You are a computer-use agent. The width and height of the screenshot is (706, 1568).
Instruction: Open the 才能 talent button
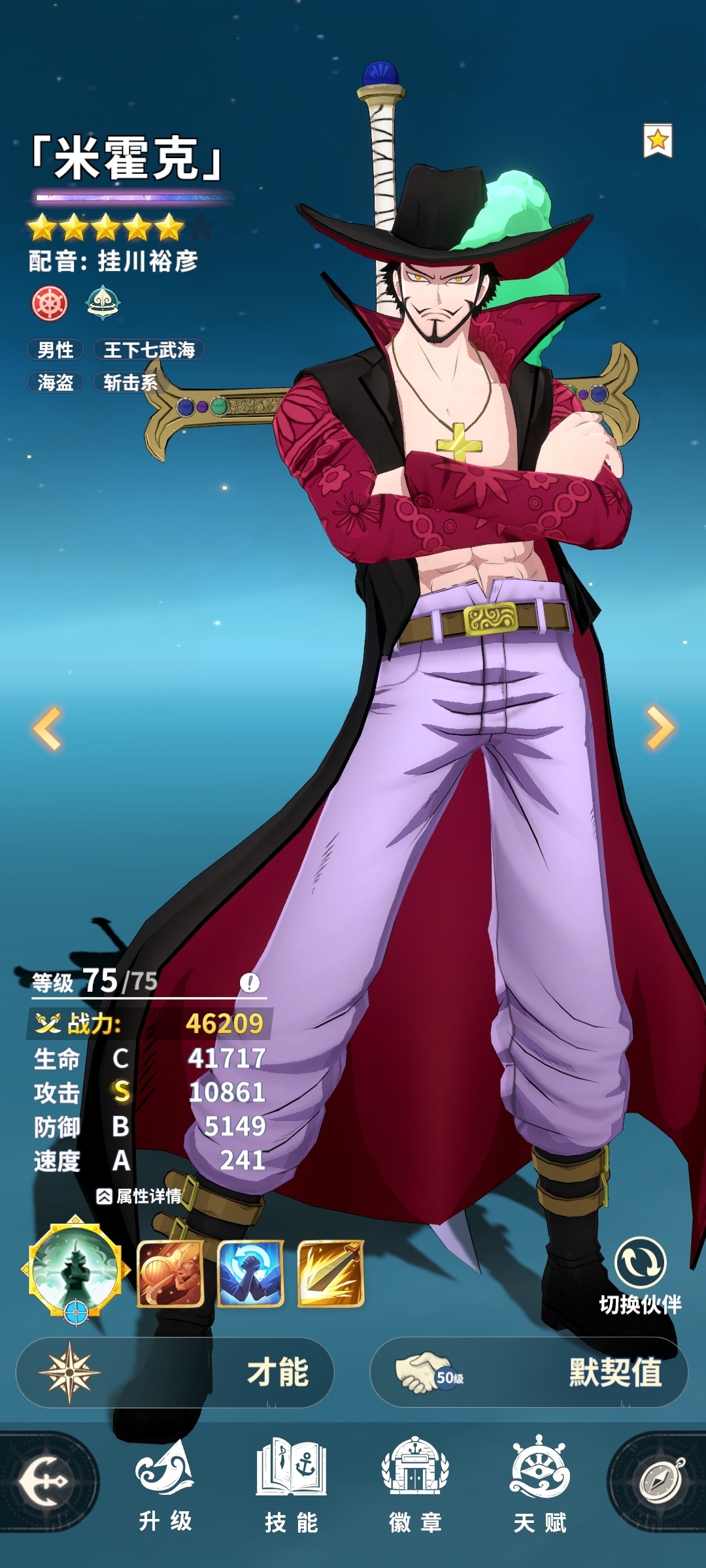point(175,1371)
